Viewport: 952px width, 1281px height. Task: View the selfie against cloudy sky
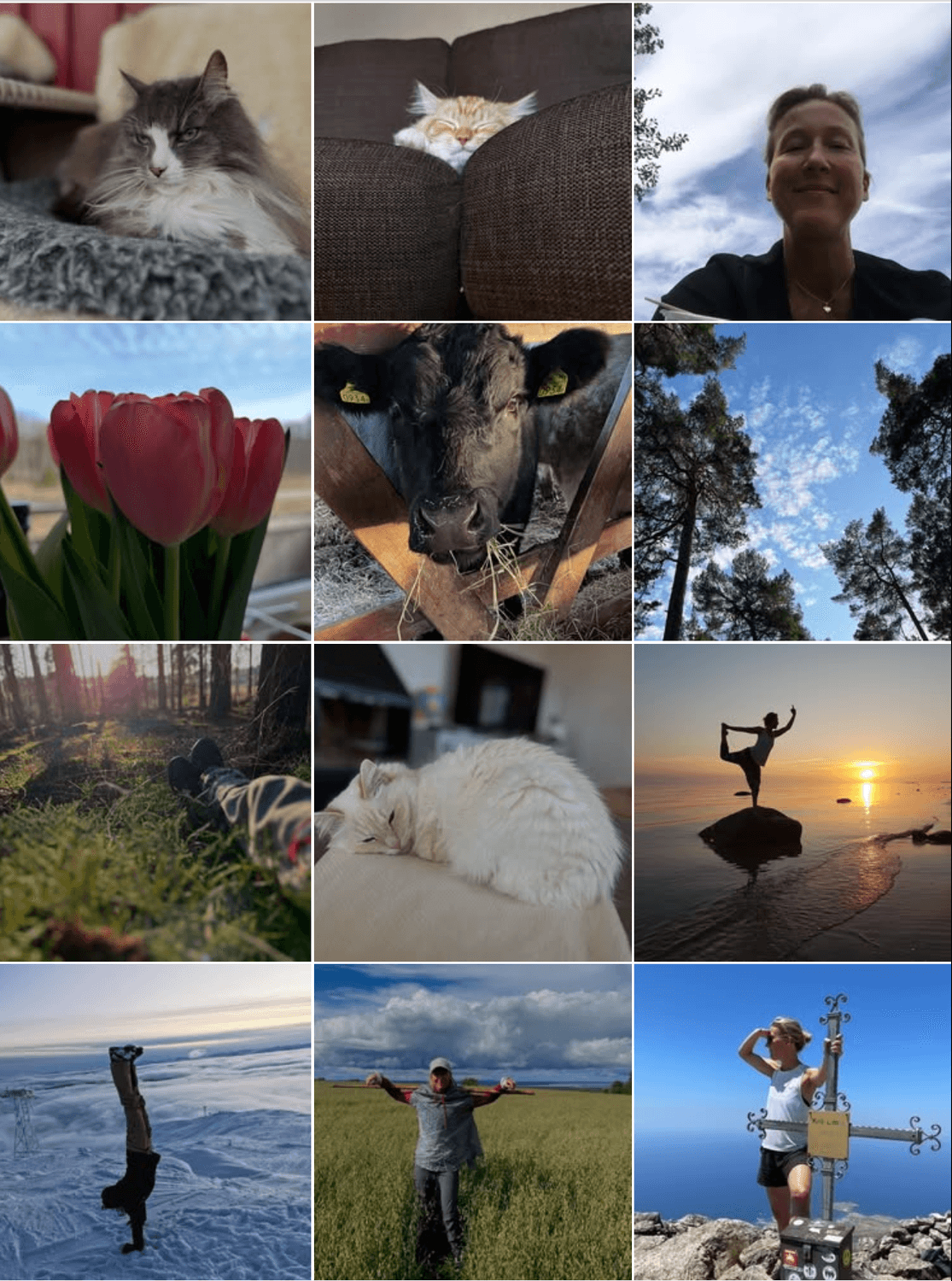[x=792, y=161]
